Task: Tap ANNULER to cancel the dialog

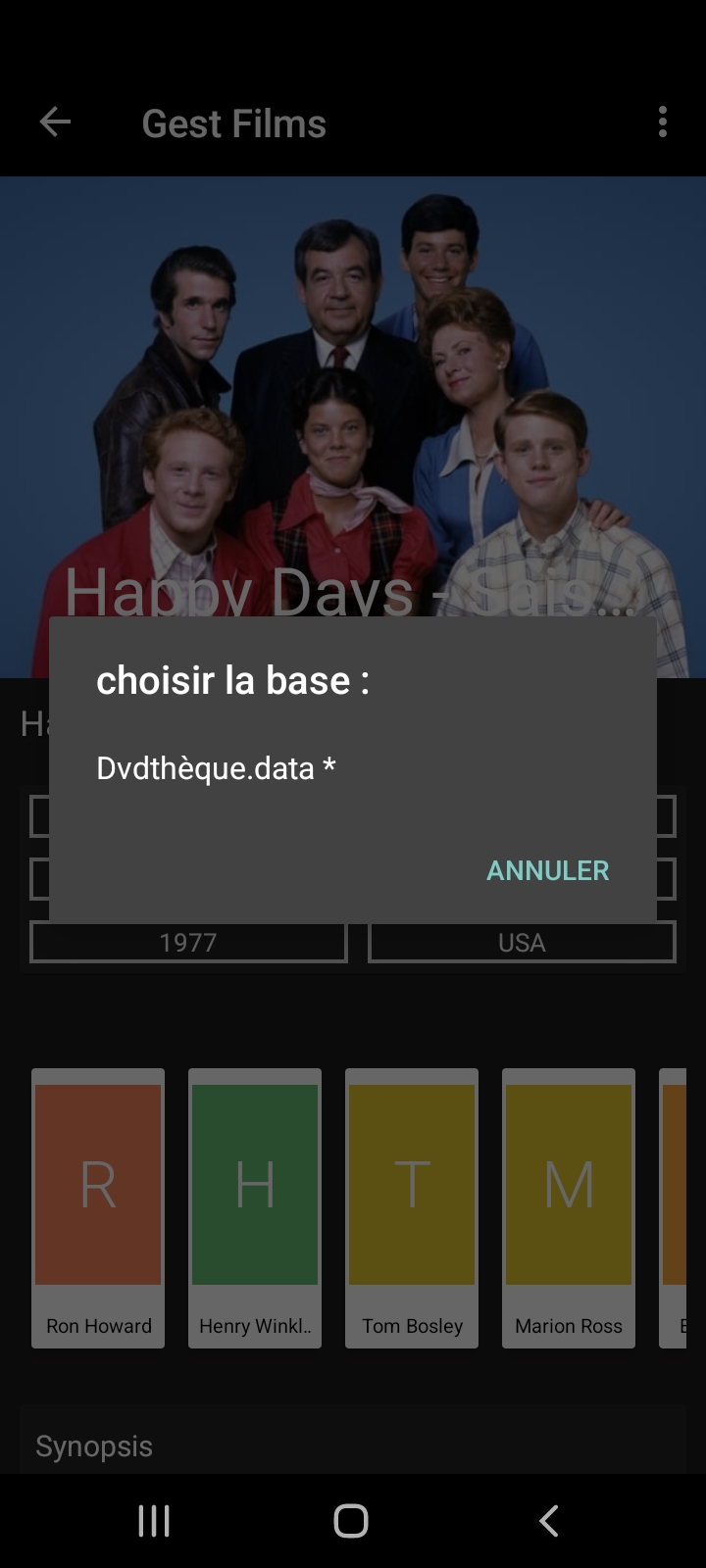Action: tap(547, 870)
